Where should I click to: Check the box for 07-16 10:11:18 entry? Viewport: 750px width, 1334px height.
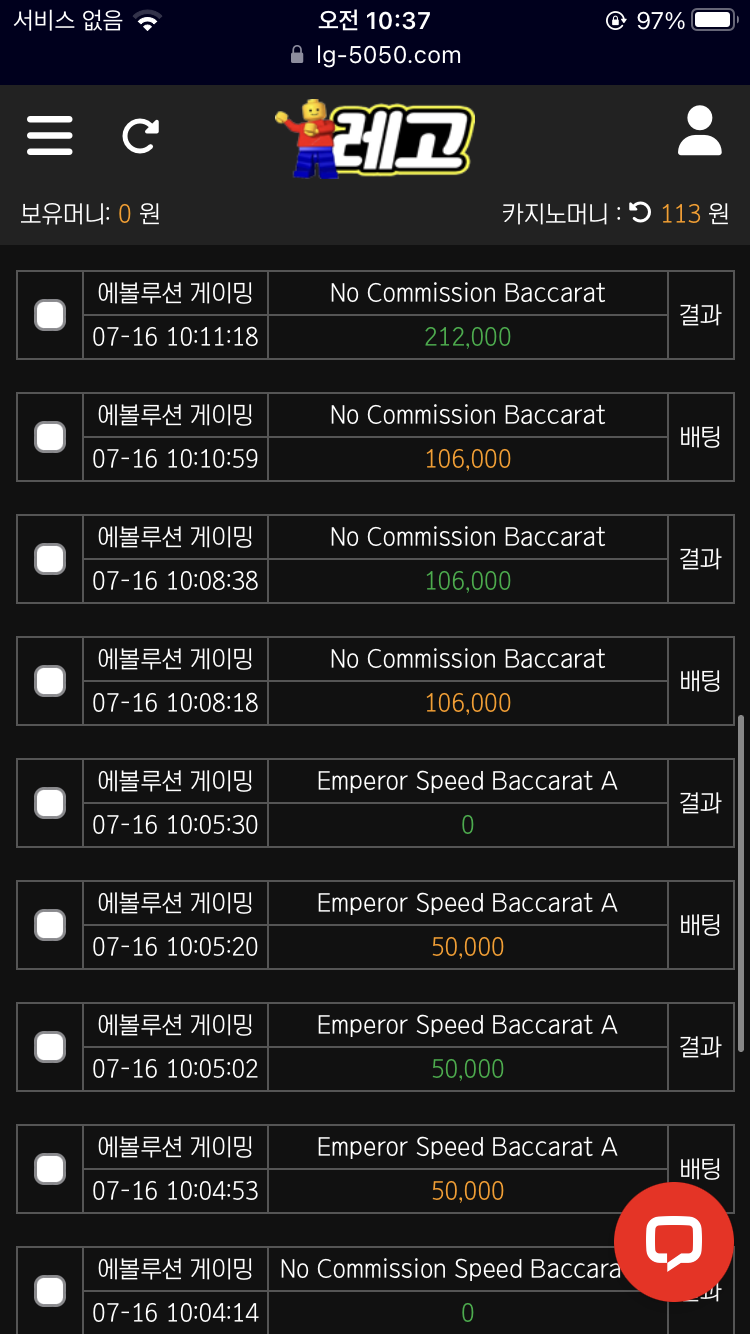[50, 315]
